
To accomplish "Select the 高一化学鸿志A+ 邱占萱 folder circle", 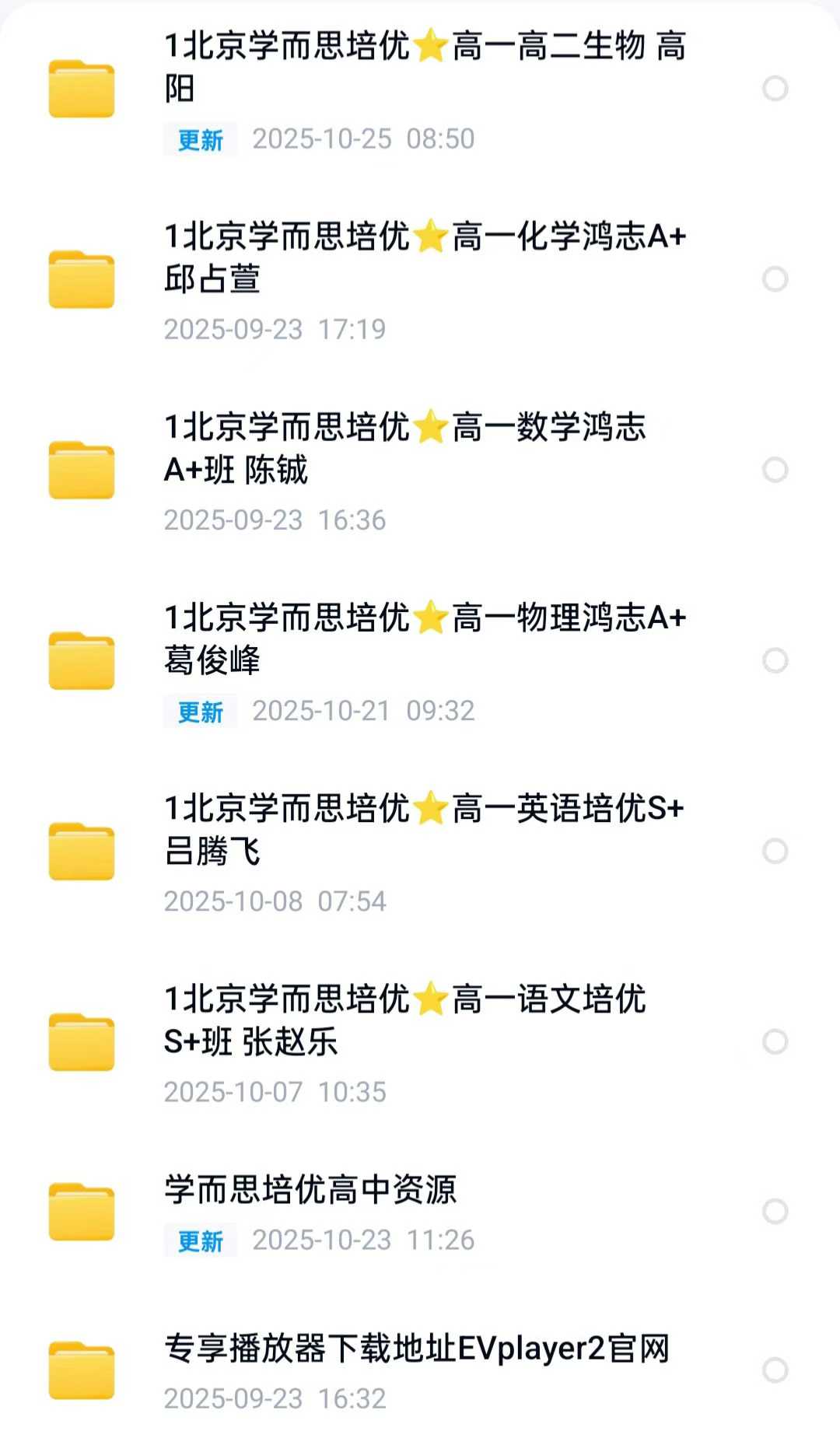I will tap(775, 279).
